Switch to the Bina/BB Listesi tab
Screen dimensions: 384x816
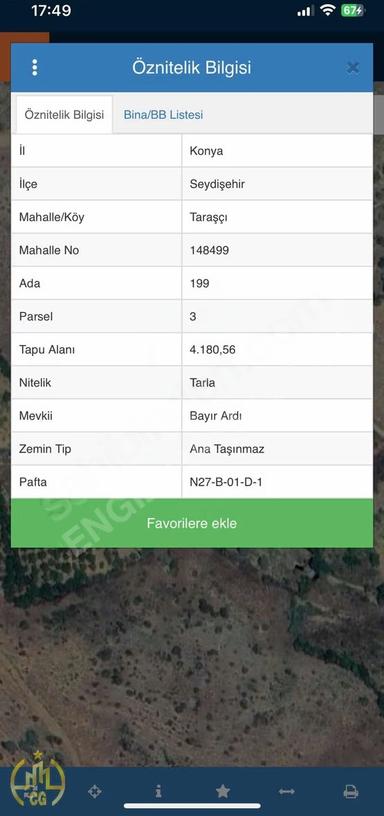click(x=163, y=115)
